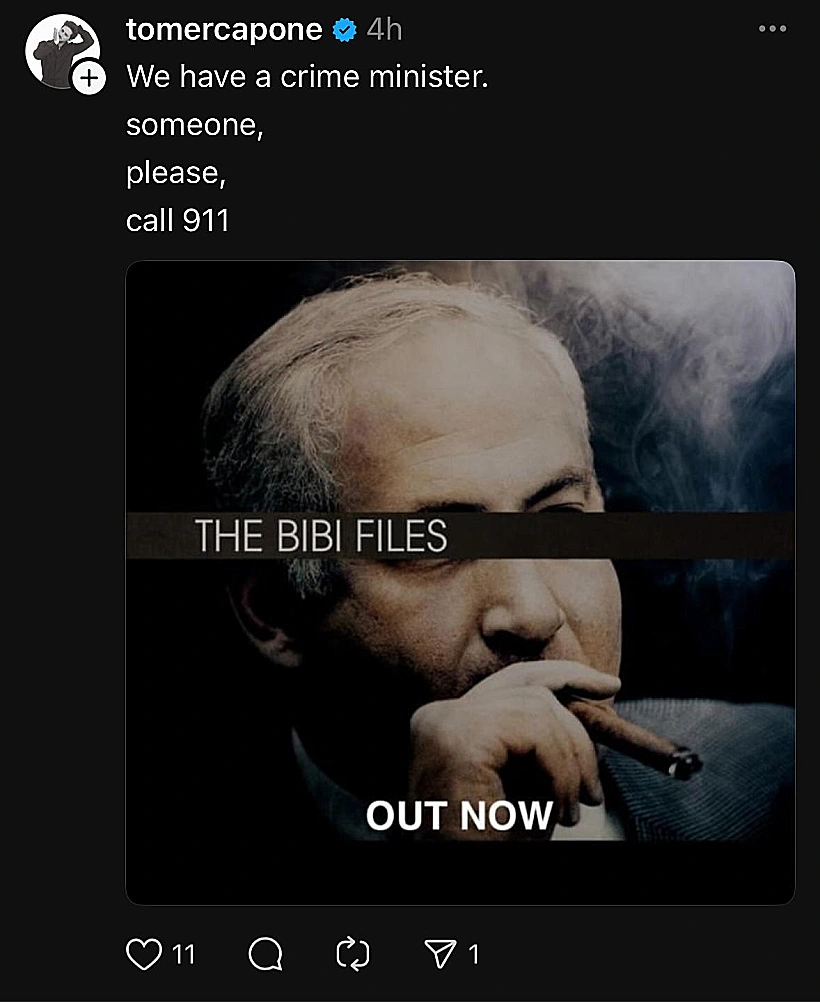Follow tomercapone via plus badge
This screenshot has height=1002, width=820.
(x=89, y=78)
